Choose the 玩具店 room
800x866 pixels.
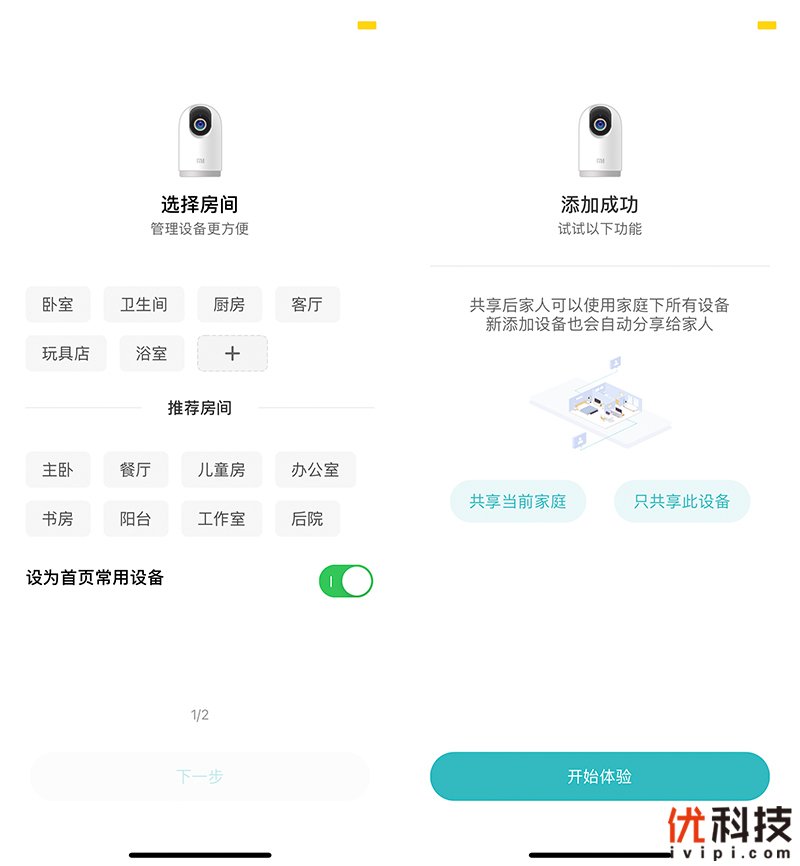[x=66, y=353]
